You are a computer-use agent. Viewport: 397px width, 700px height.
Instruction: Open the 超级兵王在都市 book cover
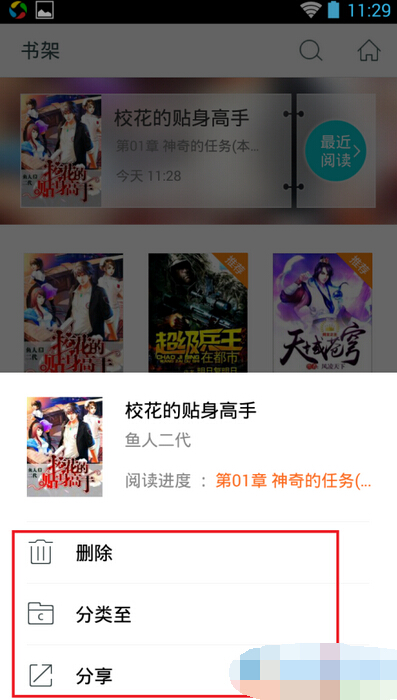click(198, 312)
